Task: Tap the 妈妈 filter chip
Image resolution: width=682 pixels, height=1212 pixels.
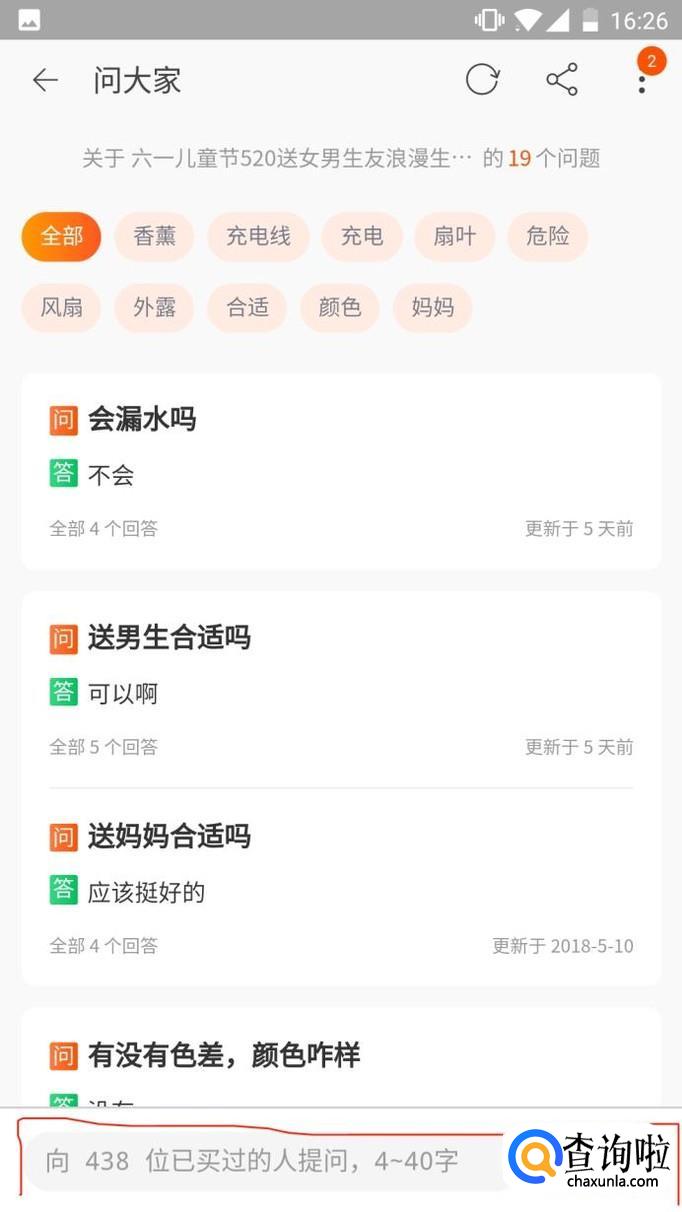Action: (x=432, y=307)
